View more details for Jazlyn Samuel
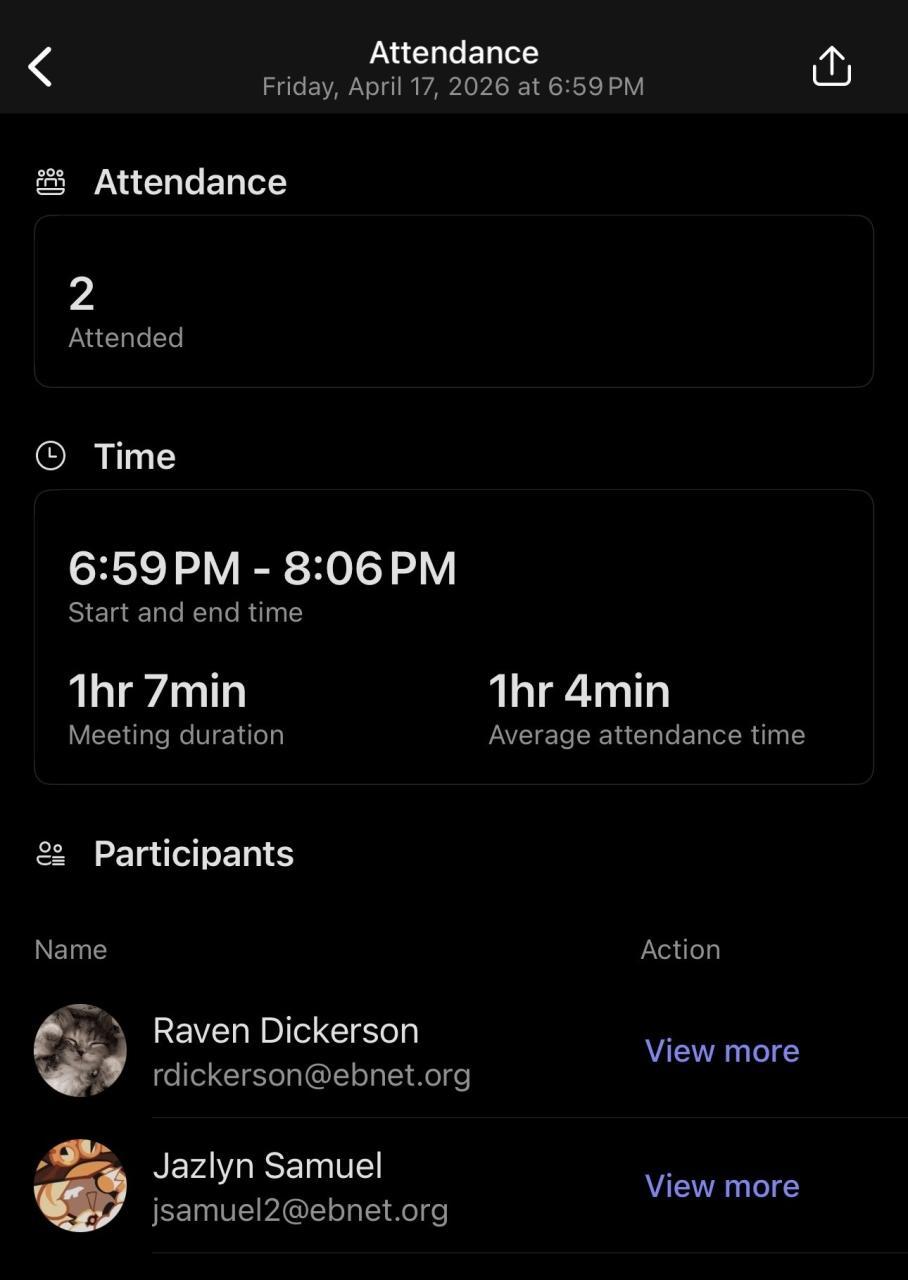Viewport: 908px width, 1280px height. pos(721,1185)
